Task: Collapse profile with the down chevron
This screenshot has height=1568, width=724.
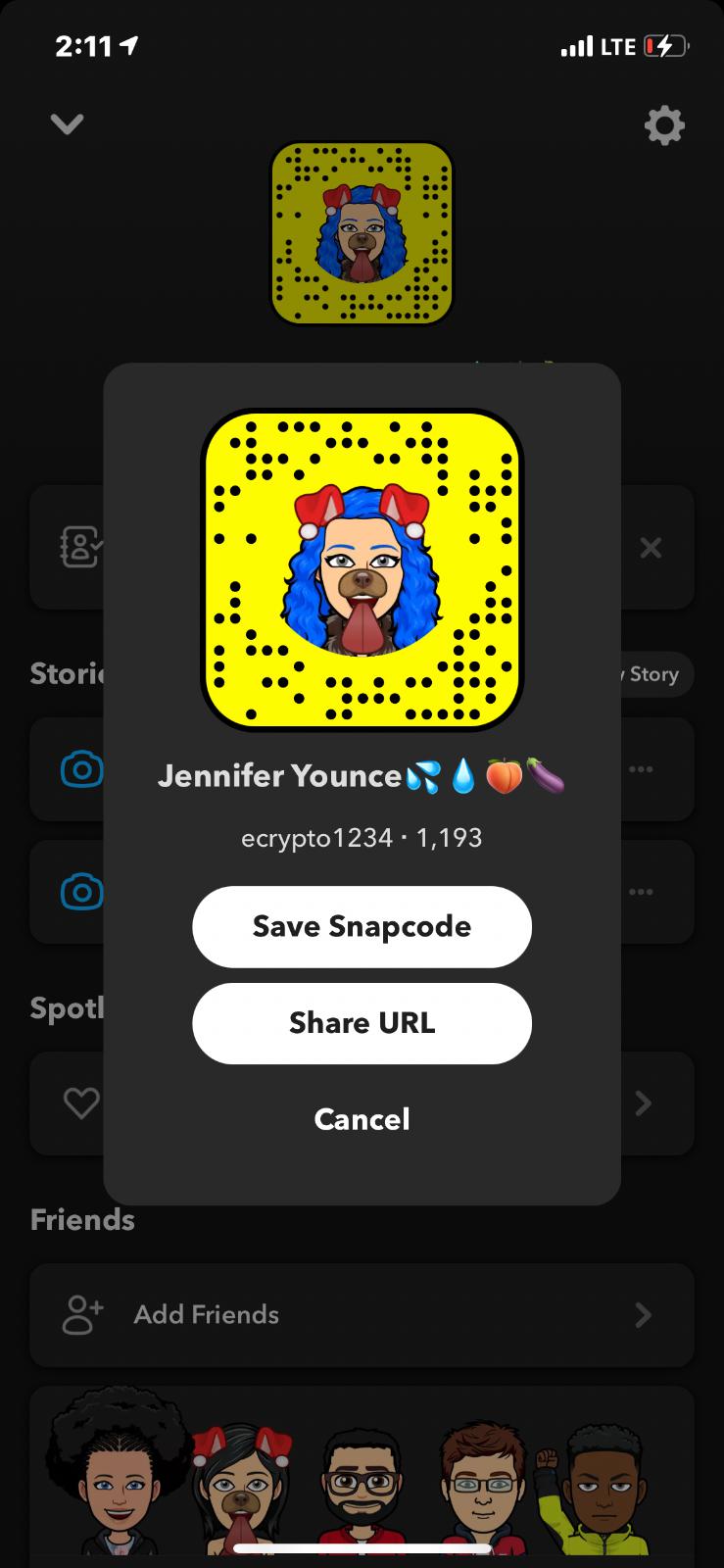Action: click(67, 123)
